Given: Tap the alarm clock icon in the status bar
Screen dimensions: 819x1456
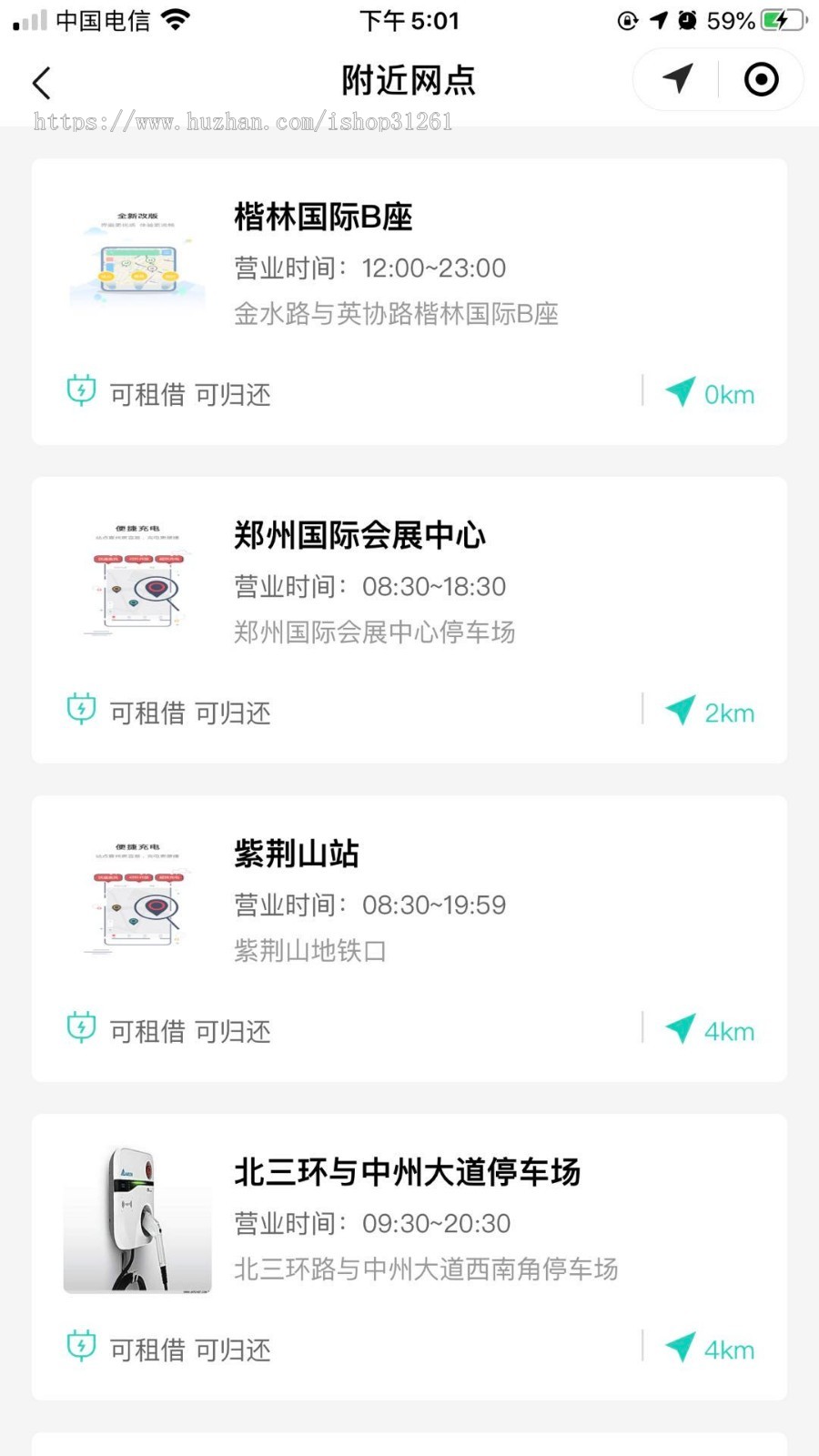Looking at the screenshot, I should tap(688, 18).
